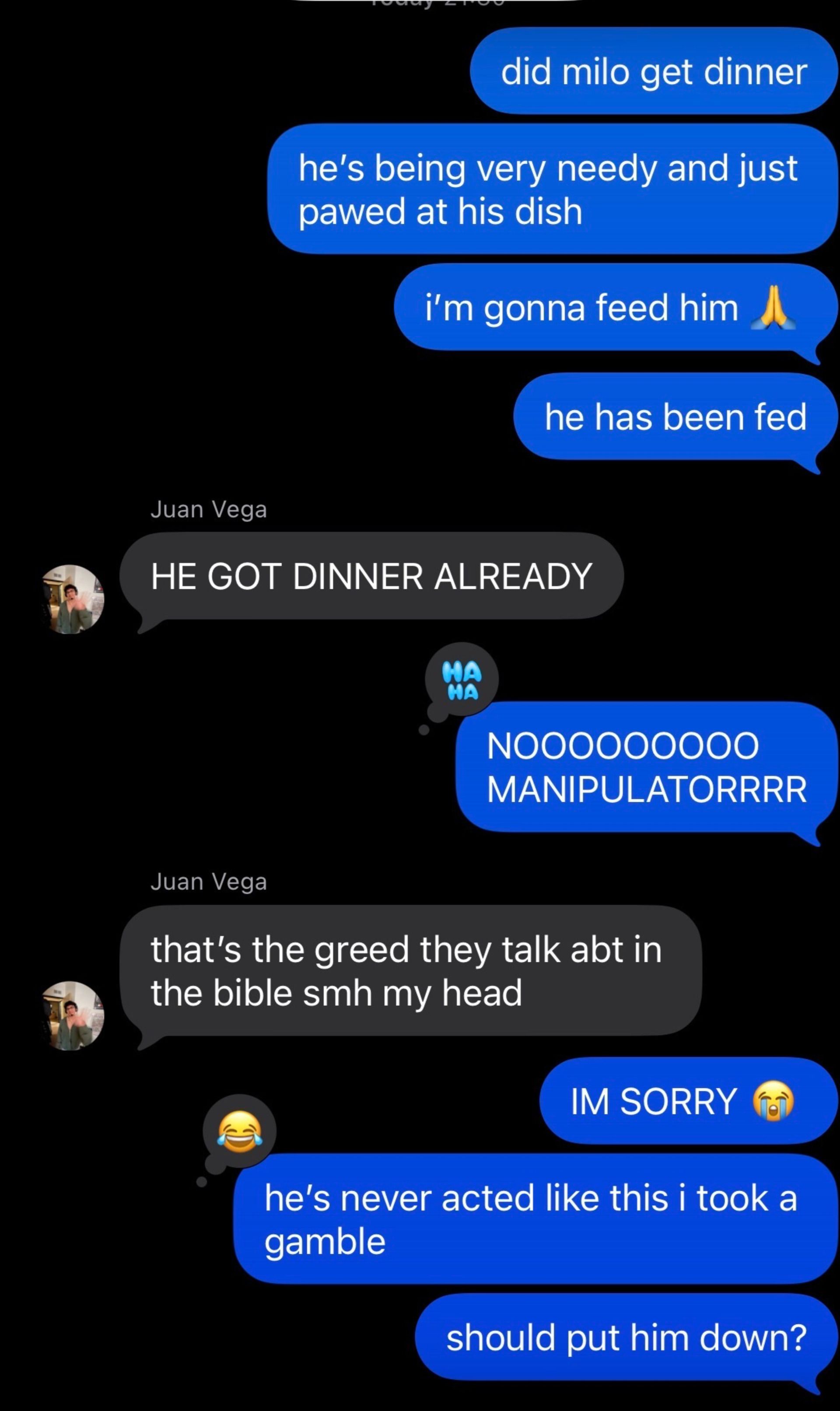View the laughing emoji reaction on the gamble message
The width and height of the screenshot is (840, 1411).
click(240, 1131)
